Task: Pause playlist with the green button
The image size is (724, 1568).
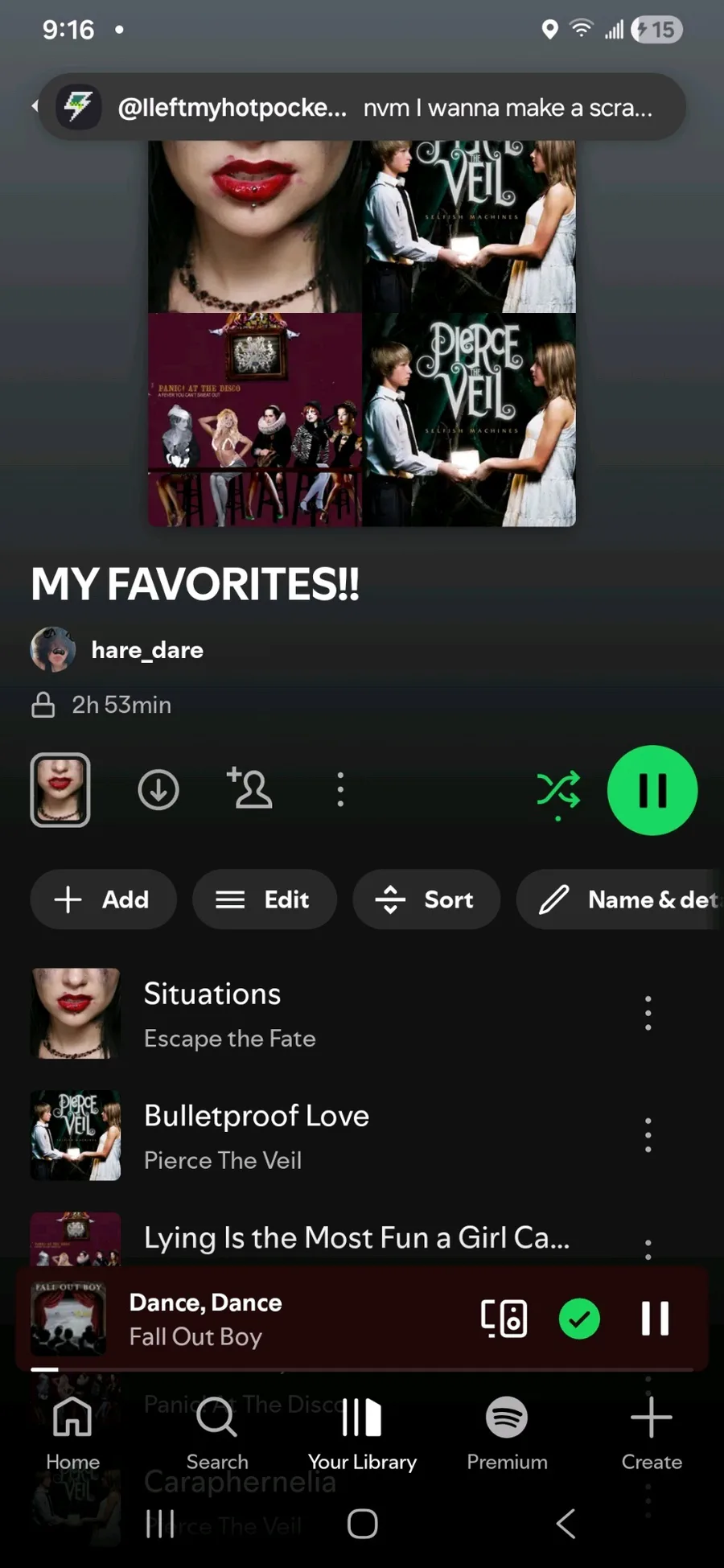Action: (x=652, y=790)
